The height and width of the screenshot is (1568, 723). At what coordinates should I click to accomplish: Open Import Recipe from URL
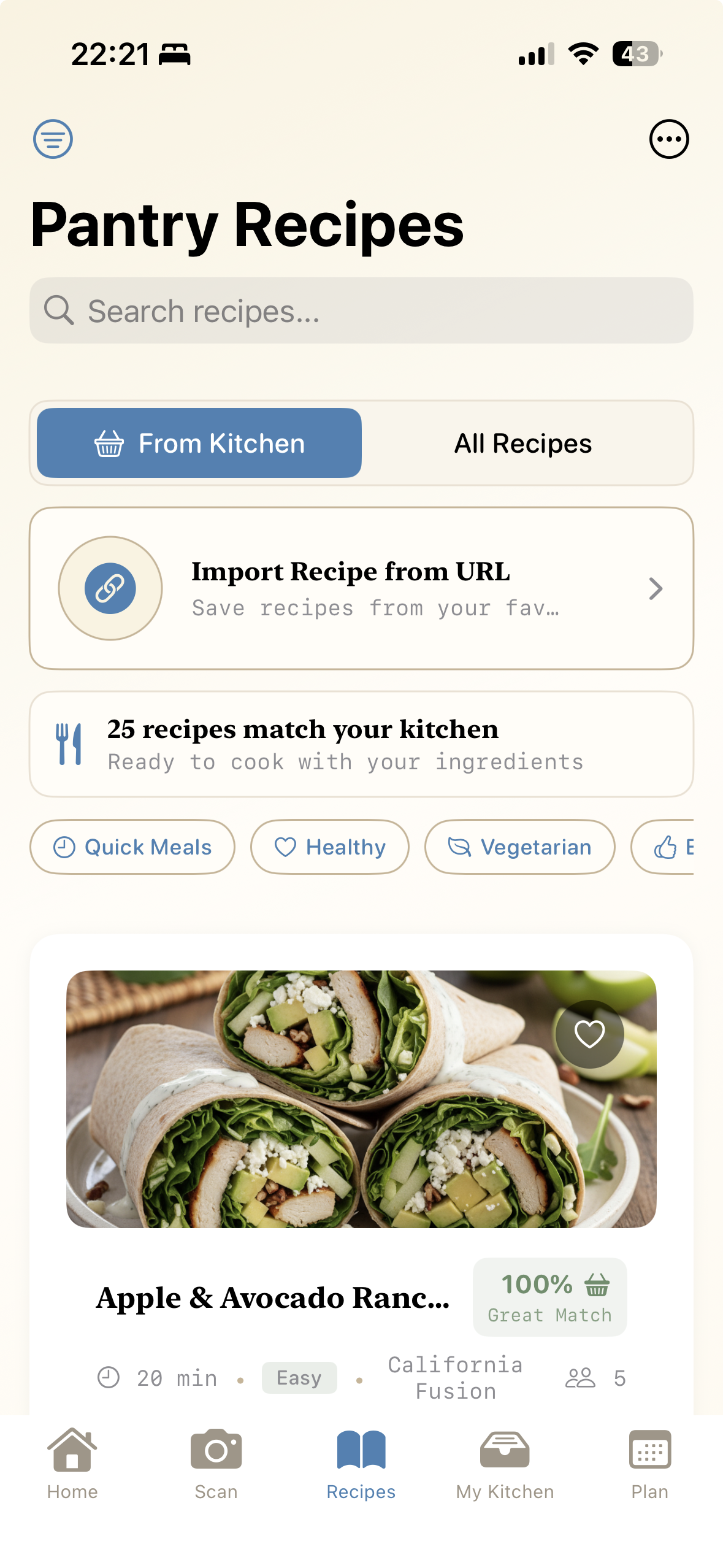361,588
